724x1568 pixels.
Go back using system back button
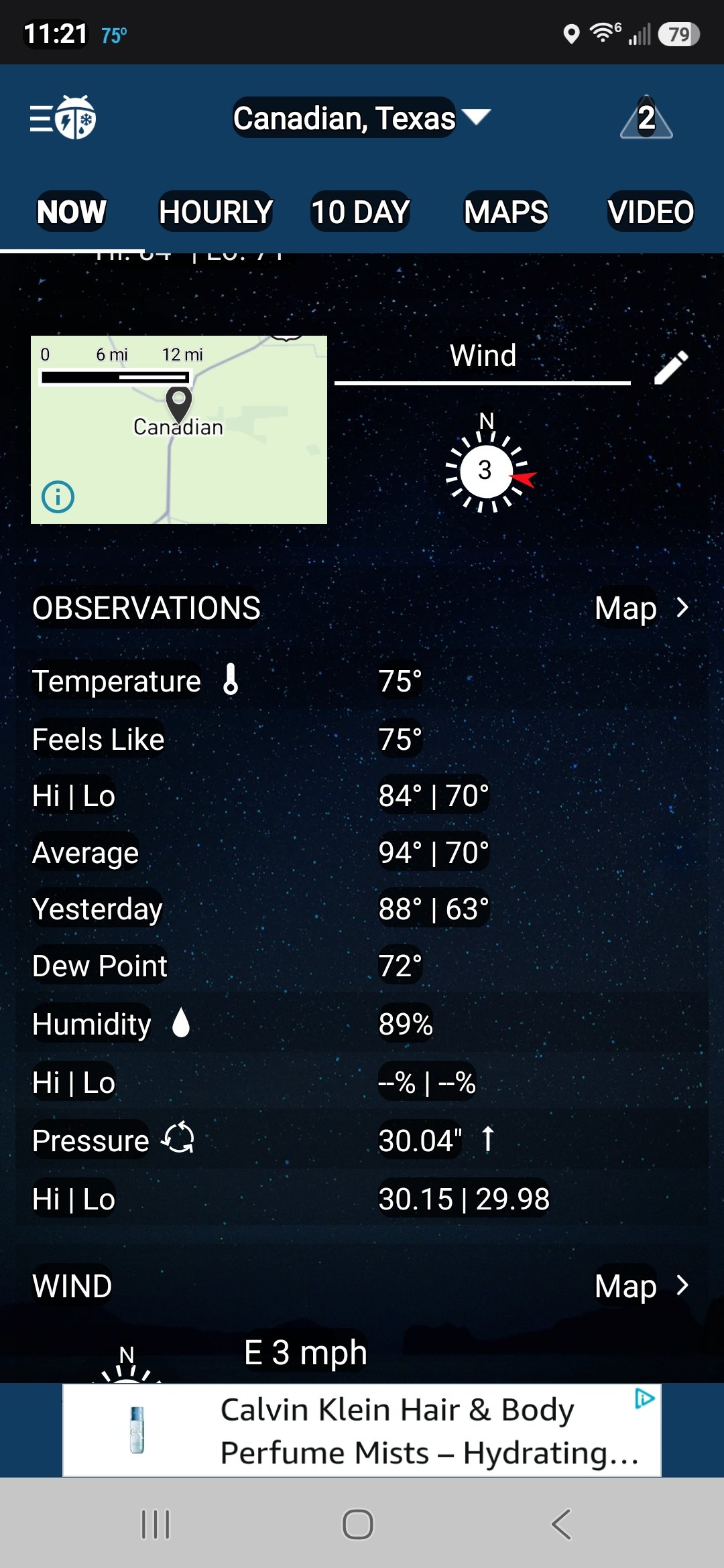[x=561, y=1524]
